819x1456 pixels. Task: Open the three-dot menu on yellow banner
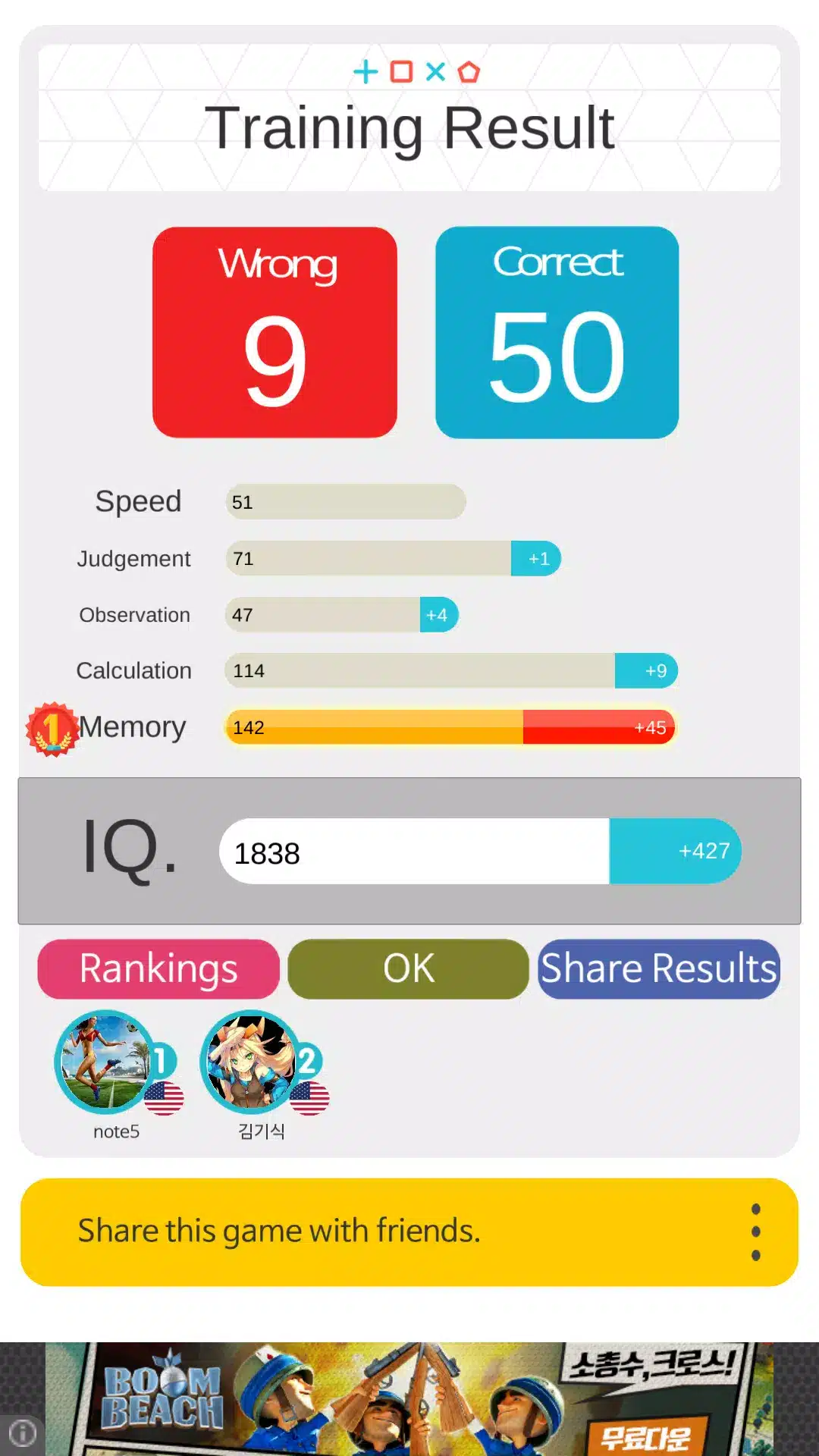pyautogui.click(x=755, y=1232)
